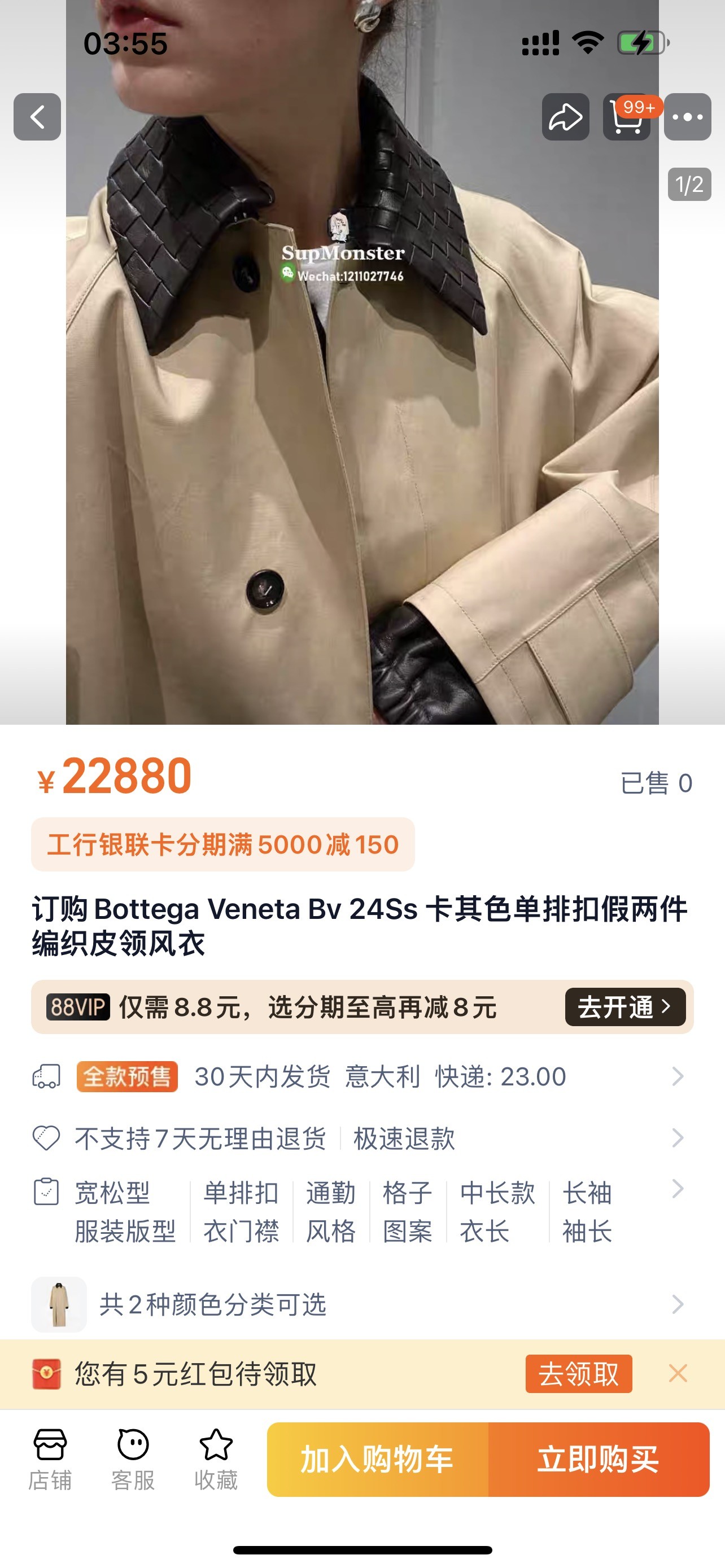
Task: Open the more options menu
Action: coord(688,117)
